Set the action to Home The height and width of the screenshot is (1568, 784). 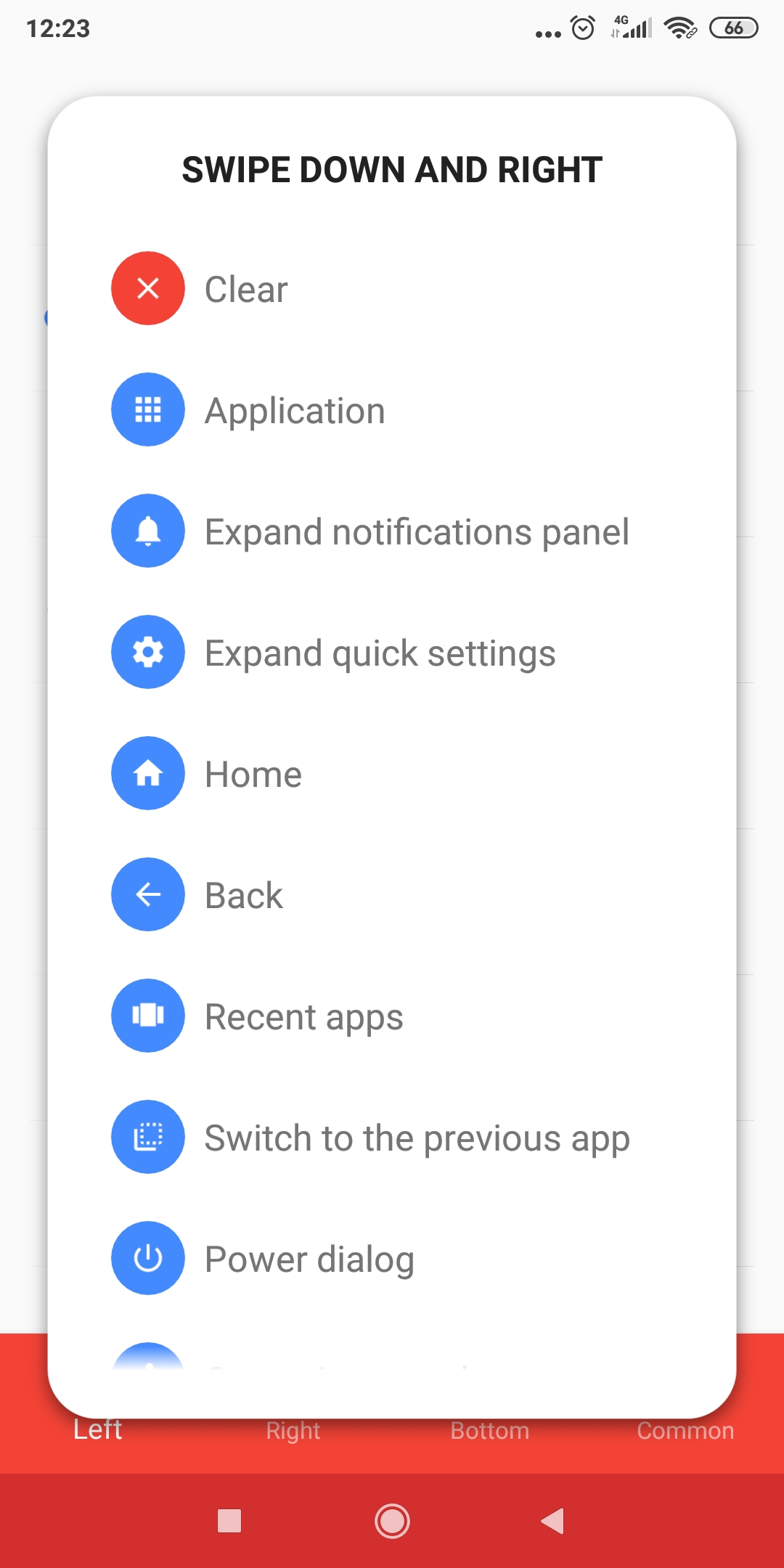tap(392, 773)
